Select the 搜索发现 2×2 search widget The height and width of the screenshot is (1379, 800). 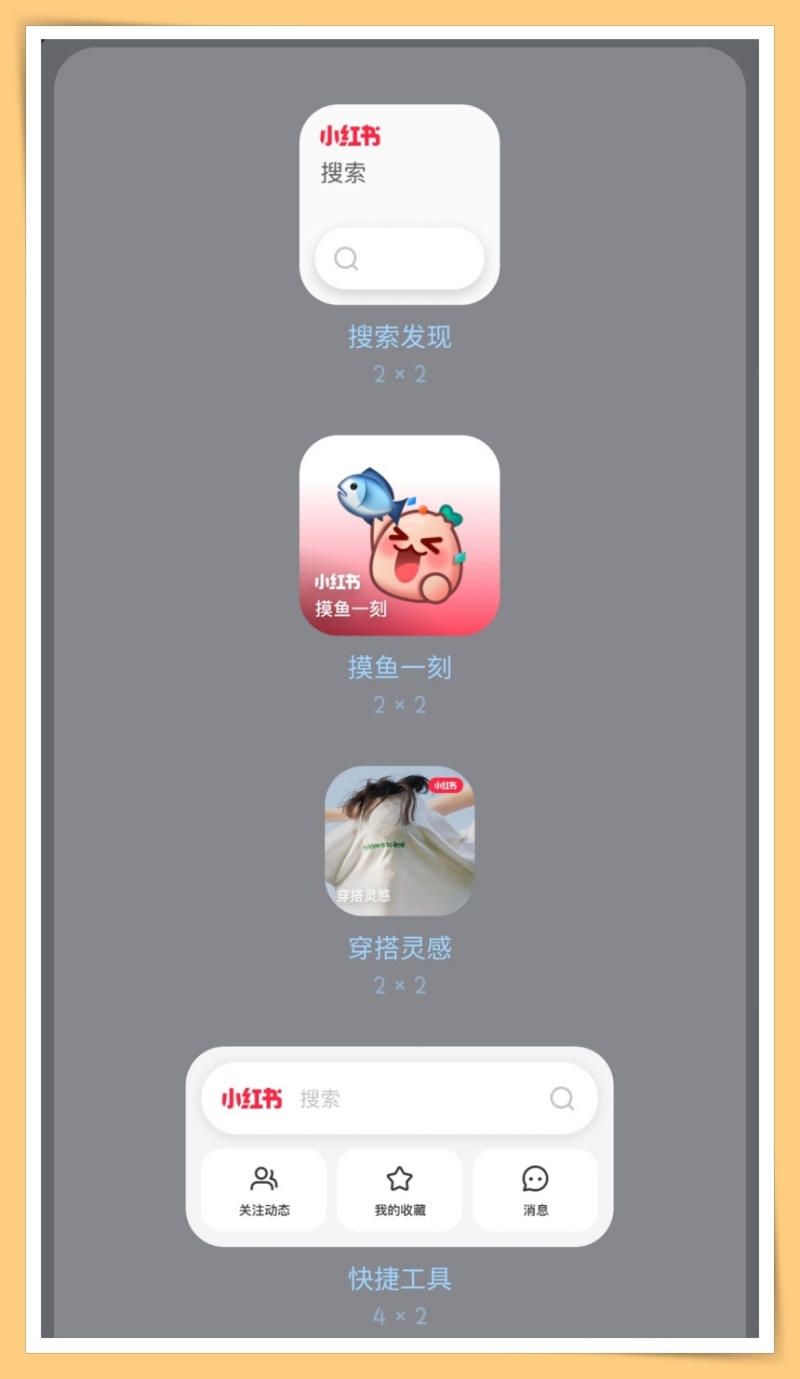399,204
